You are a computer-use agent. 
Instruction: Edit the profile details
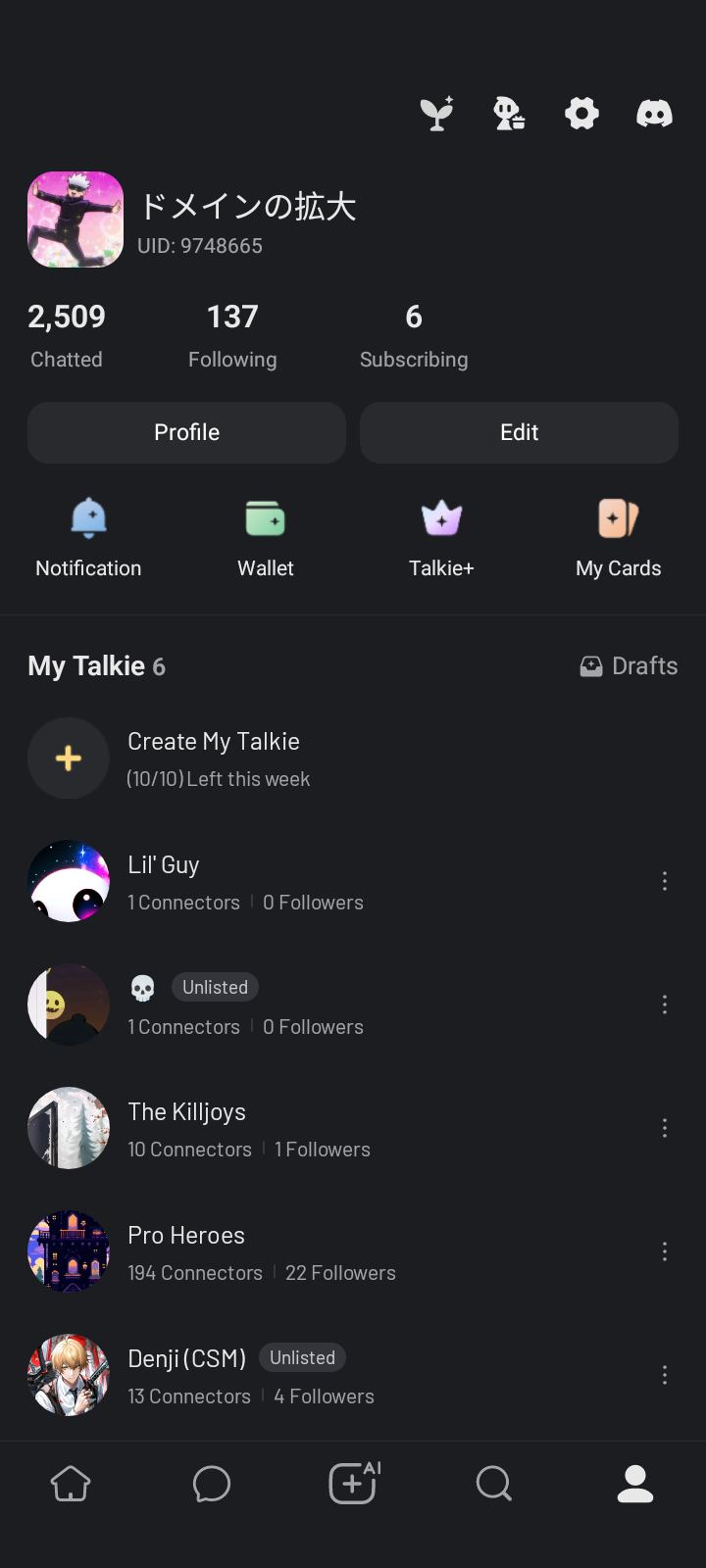coord(519,432)
